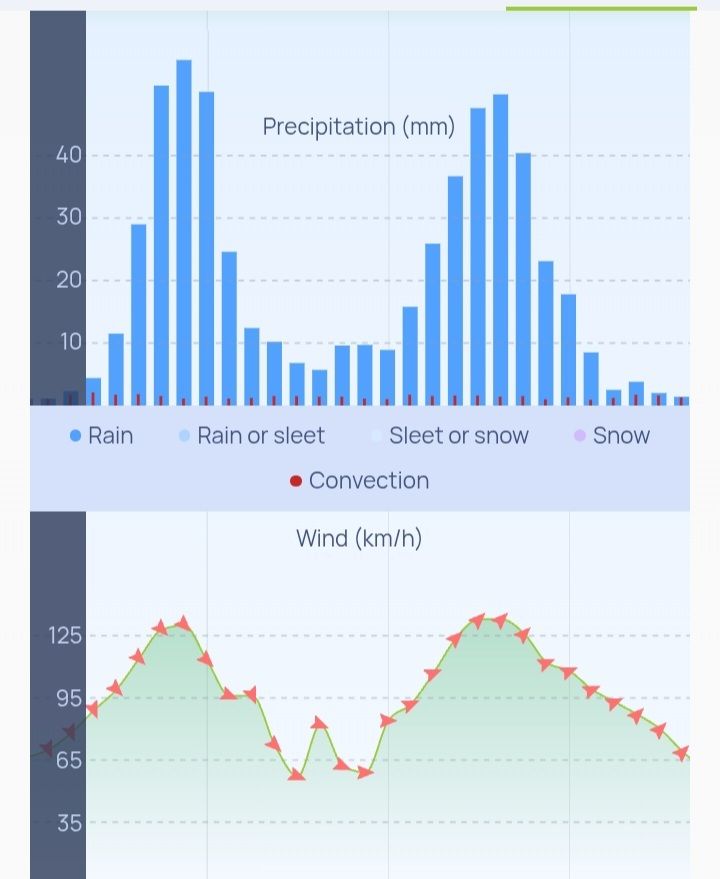The width and height of the screenshot is (720, 879).
Task: Toggle the Snow legend item
Action: point(612,436)
